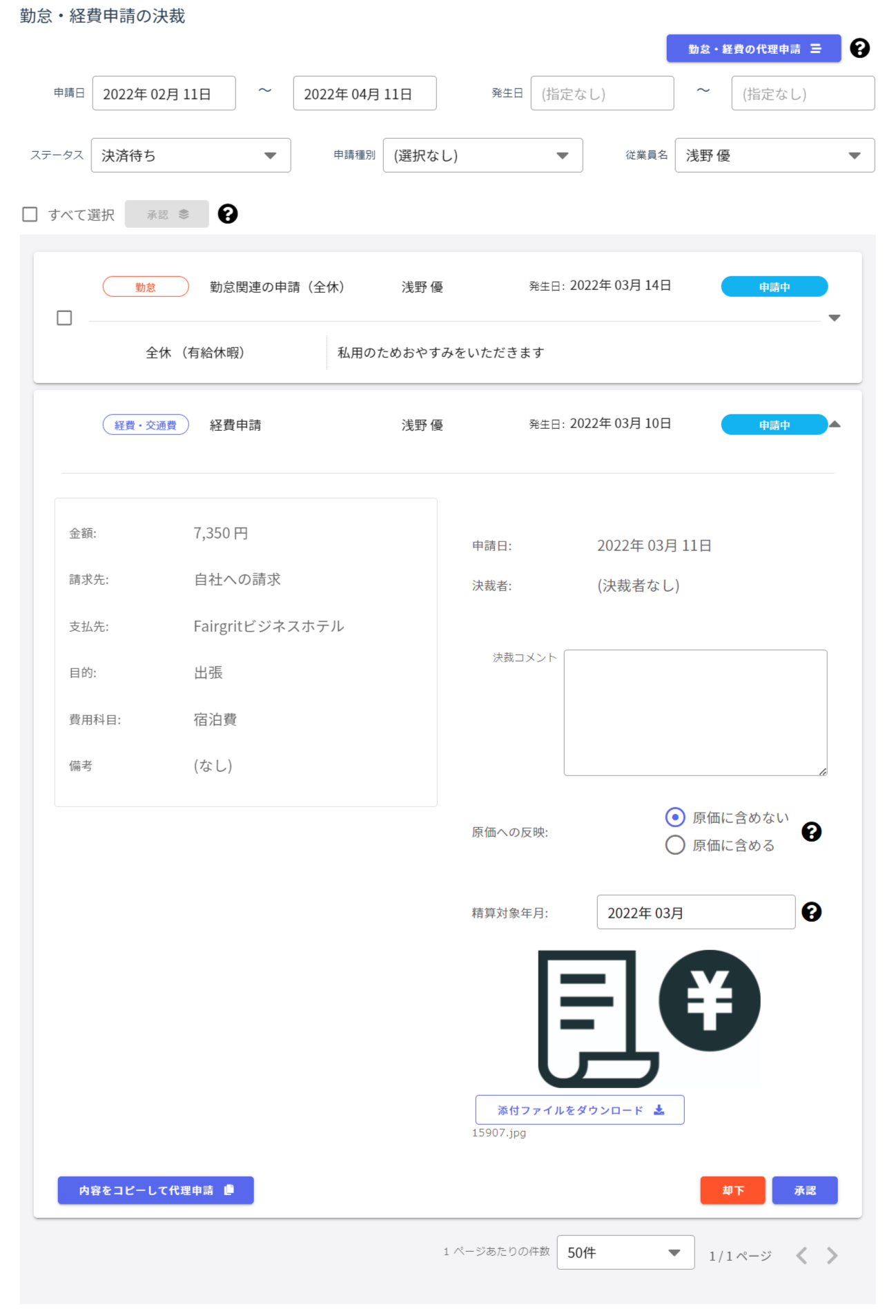The image size is (896, 1316).
Task: Select 原価に含める radio option
Action: [x=675, y=845]
